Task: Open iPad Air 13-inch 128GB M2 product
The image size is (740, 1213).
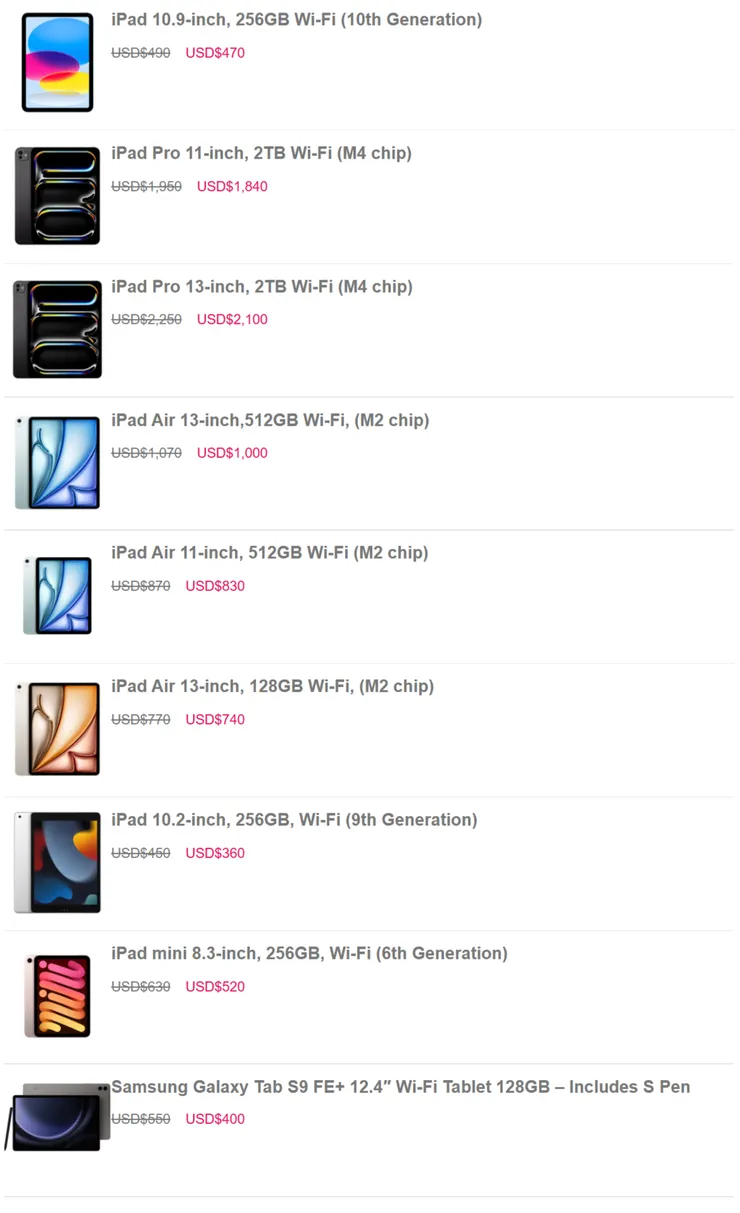Action: pos(272,686)
